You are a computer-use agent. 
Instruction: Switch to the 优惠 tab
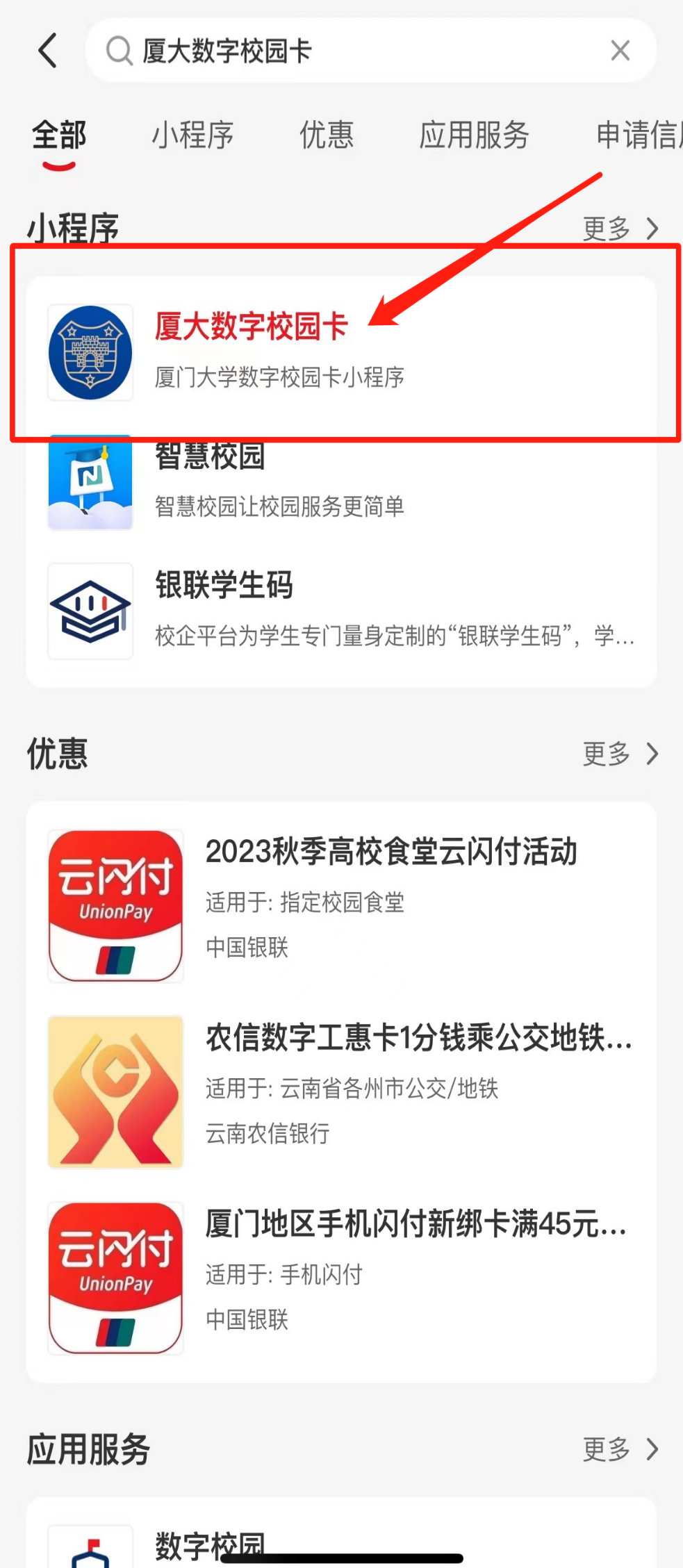[x=327, y=135]
